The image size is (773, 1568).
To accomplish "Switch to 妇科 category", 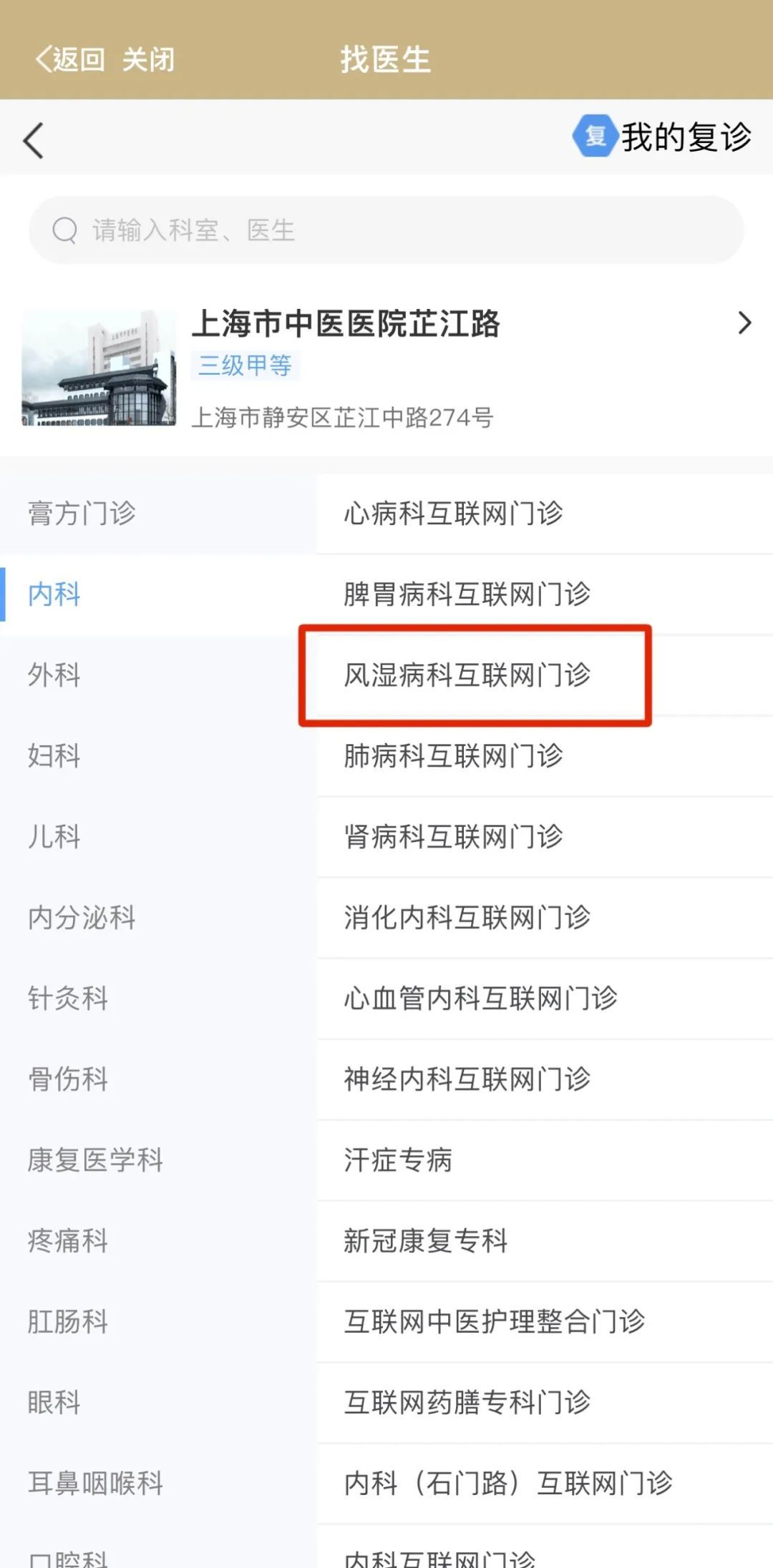I will pyautogui.click(x=54, y=755).
